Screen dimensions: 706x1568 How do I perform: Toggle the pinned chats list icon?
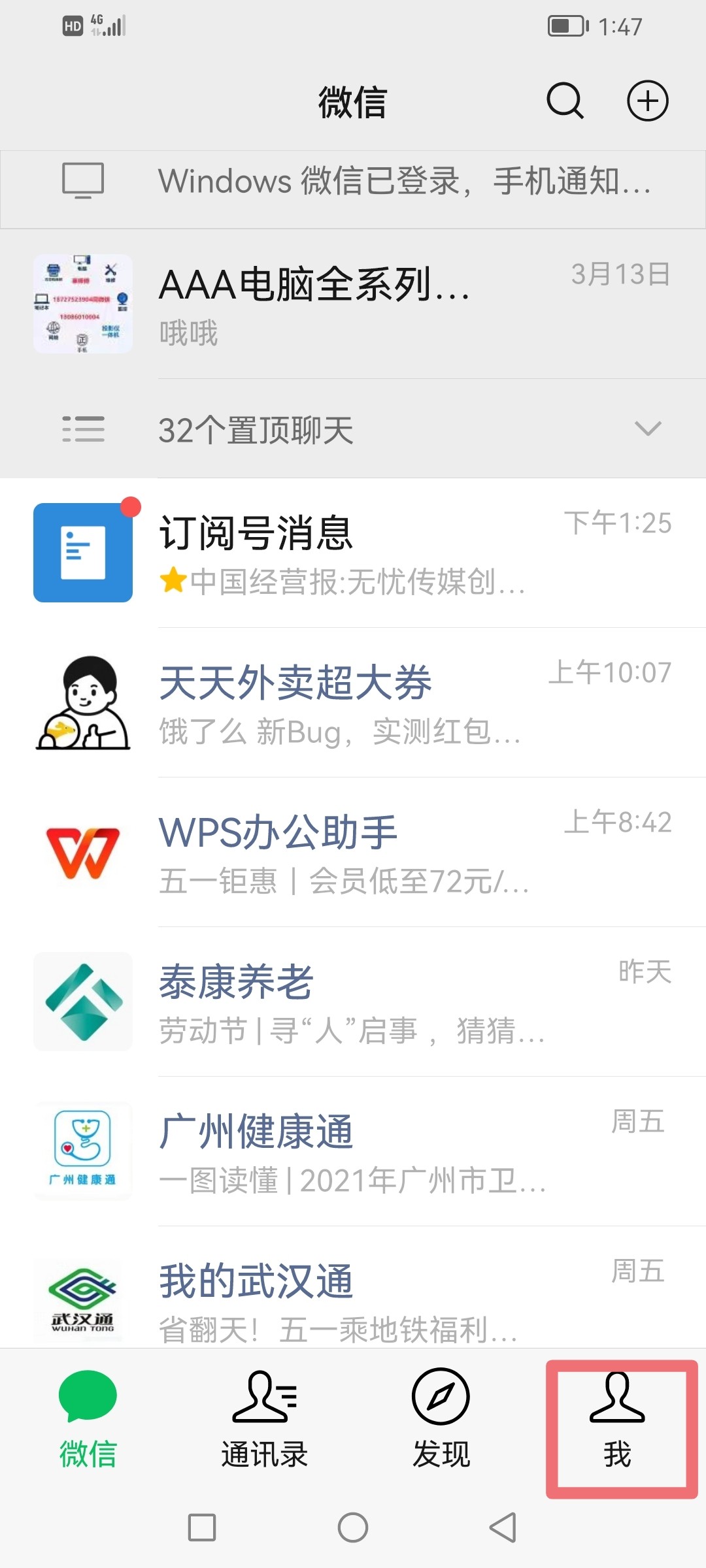pos(82,430)
